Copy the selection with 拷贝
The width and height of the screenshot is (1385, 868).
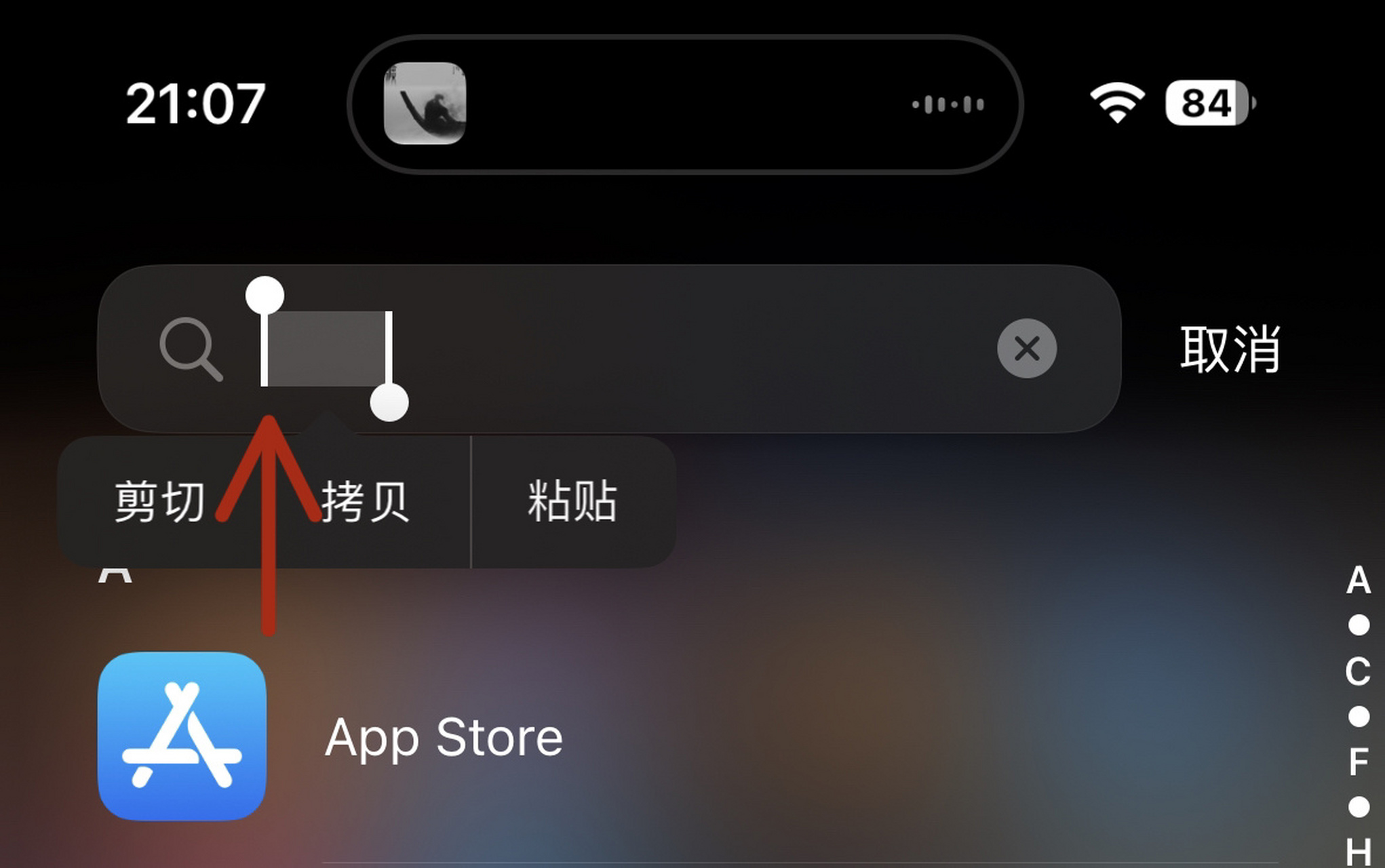pyautogui.click(x=366, y=502)
